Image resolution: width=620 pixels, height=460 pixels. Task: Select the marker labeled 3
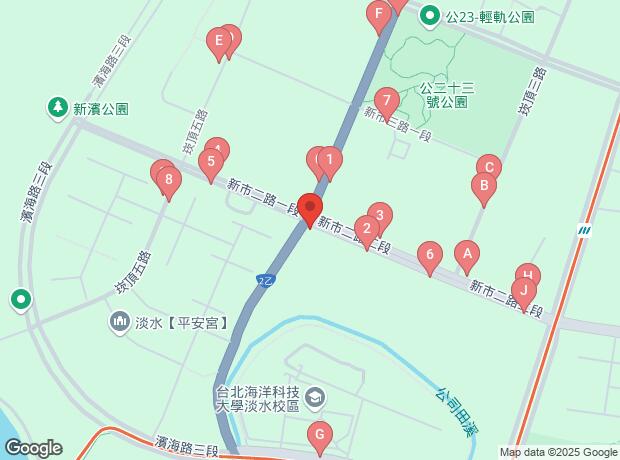379,215
